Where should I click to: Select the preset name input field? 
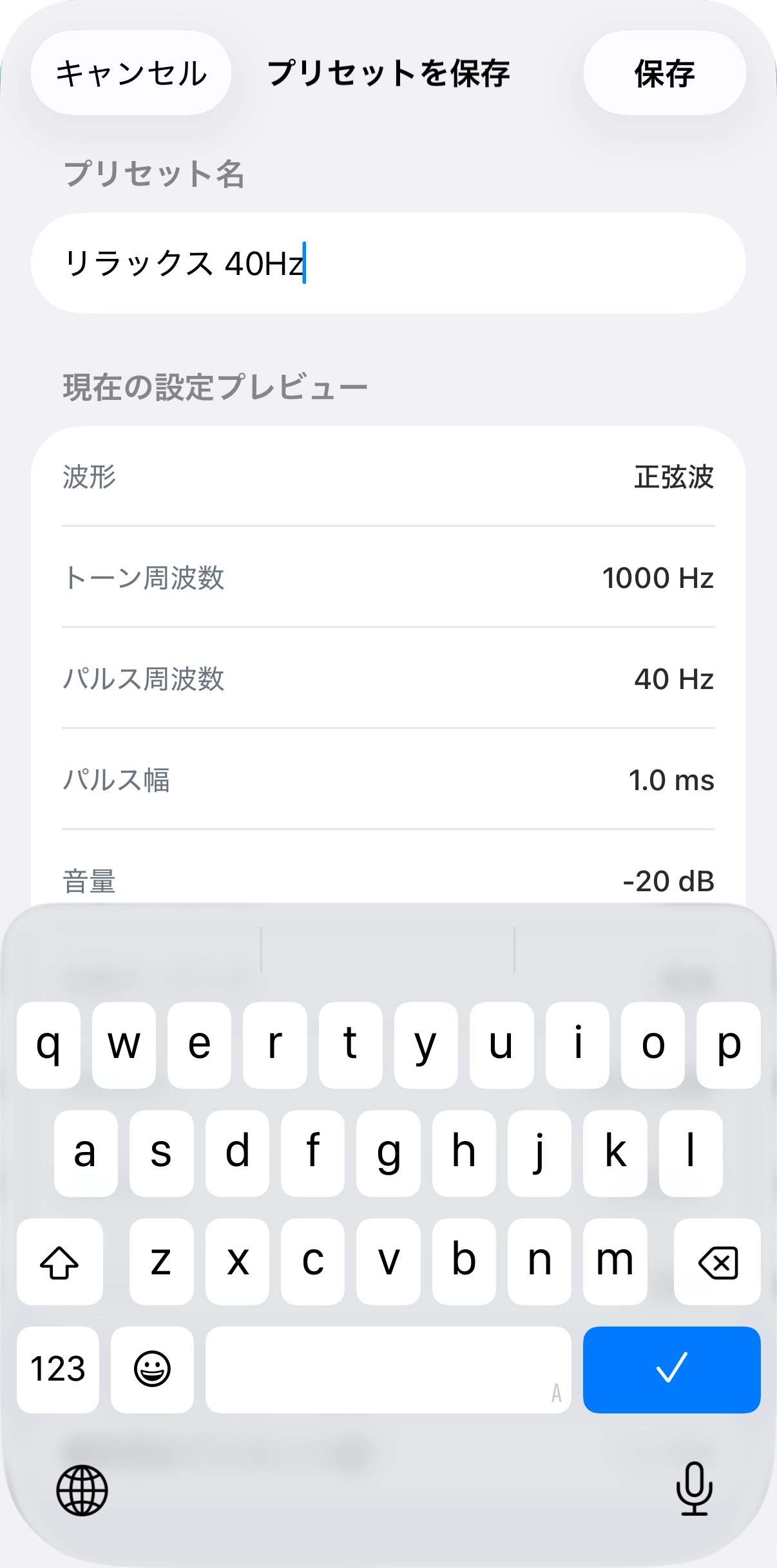click(388, 263)
